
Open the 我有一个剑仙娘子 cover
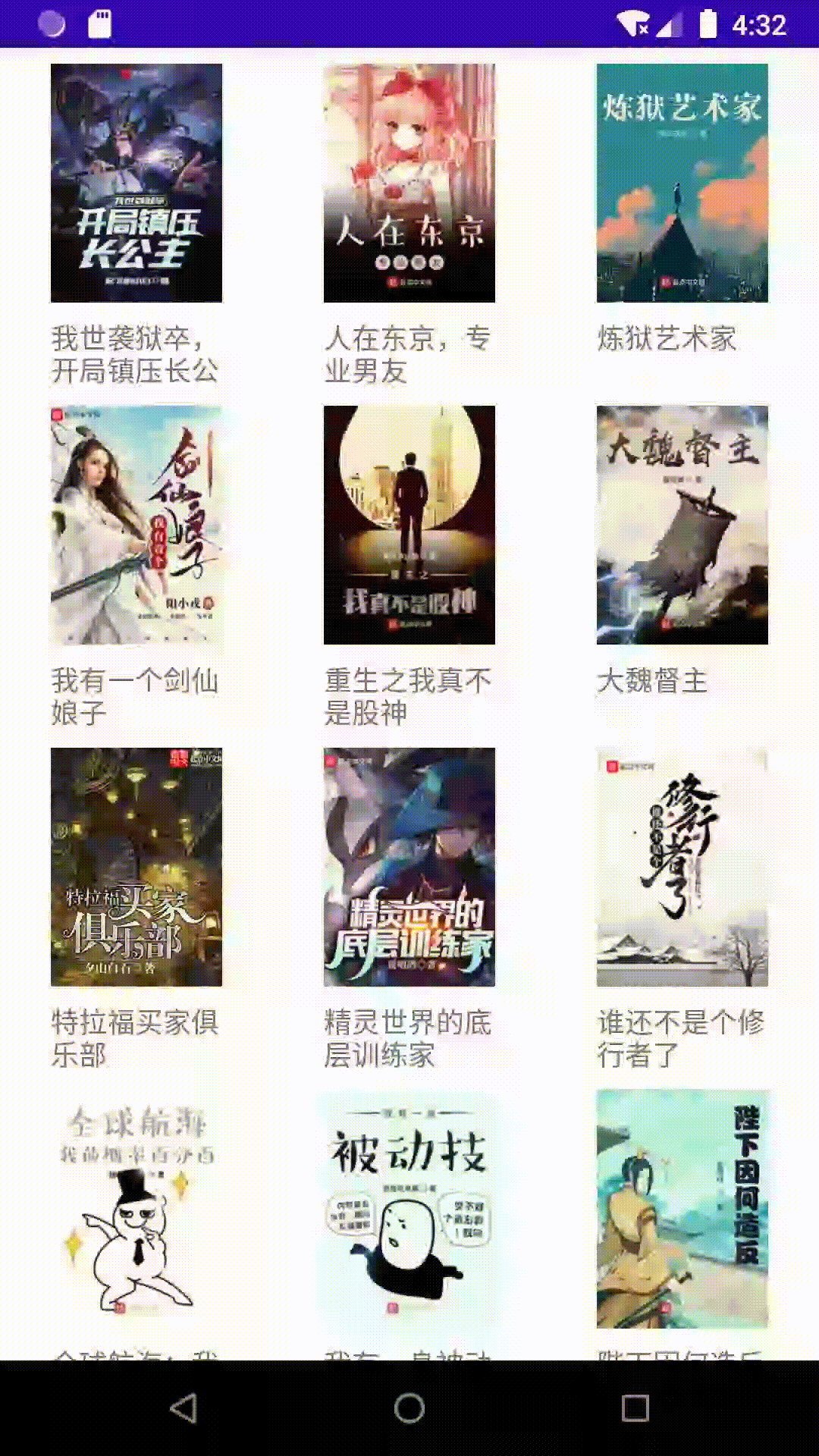coord(136,523)
